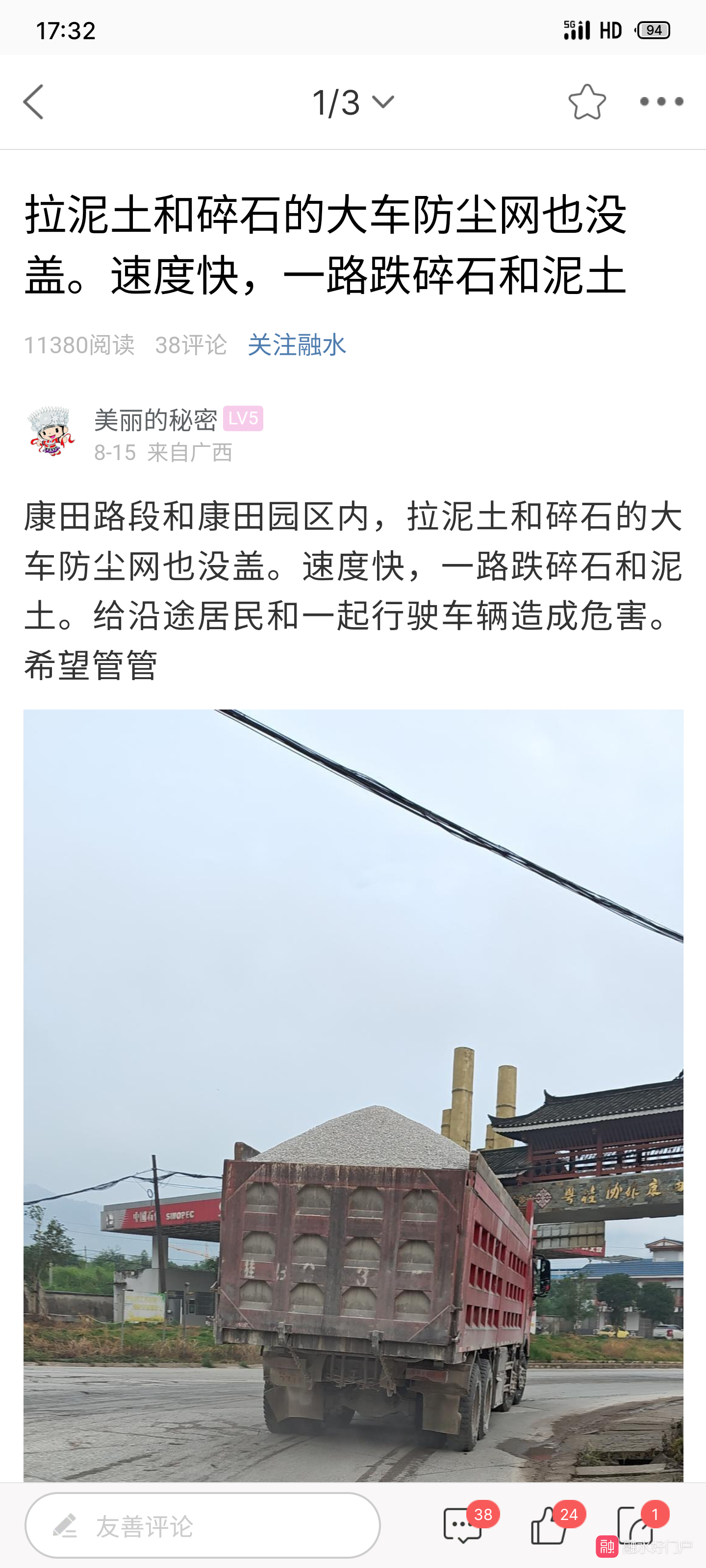The height and width of the screenshot is (1568, 706).
Task: Follow the 关注融水 link
Action: 297,345
